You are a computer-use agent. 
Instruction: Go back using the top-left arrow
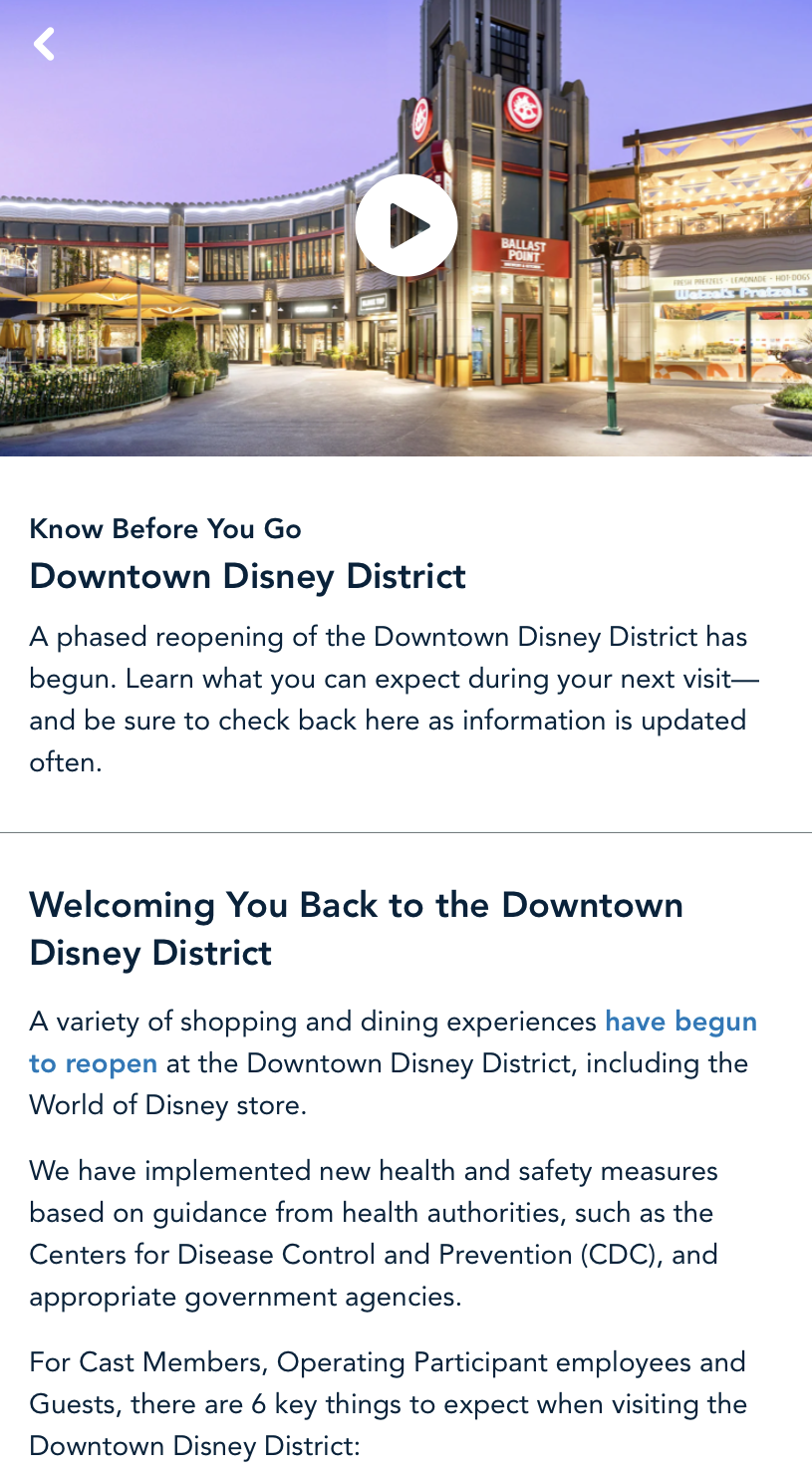44,44
